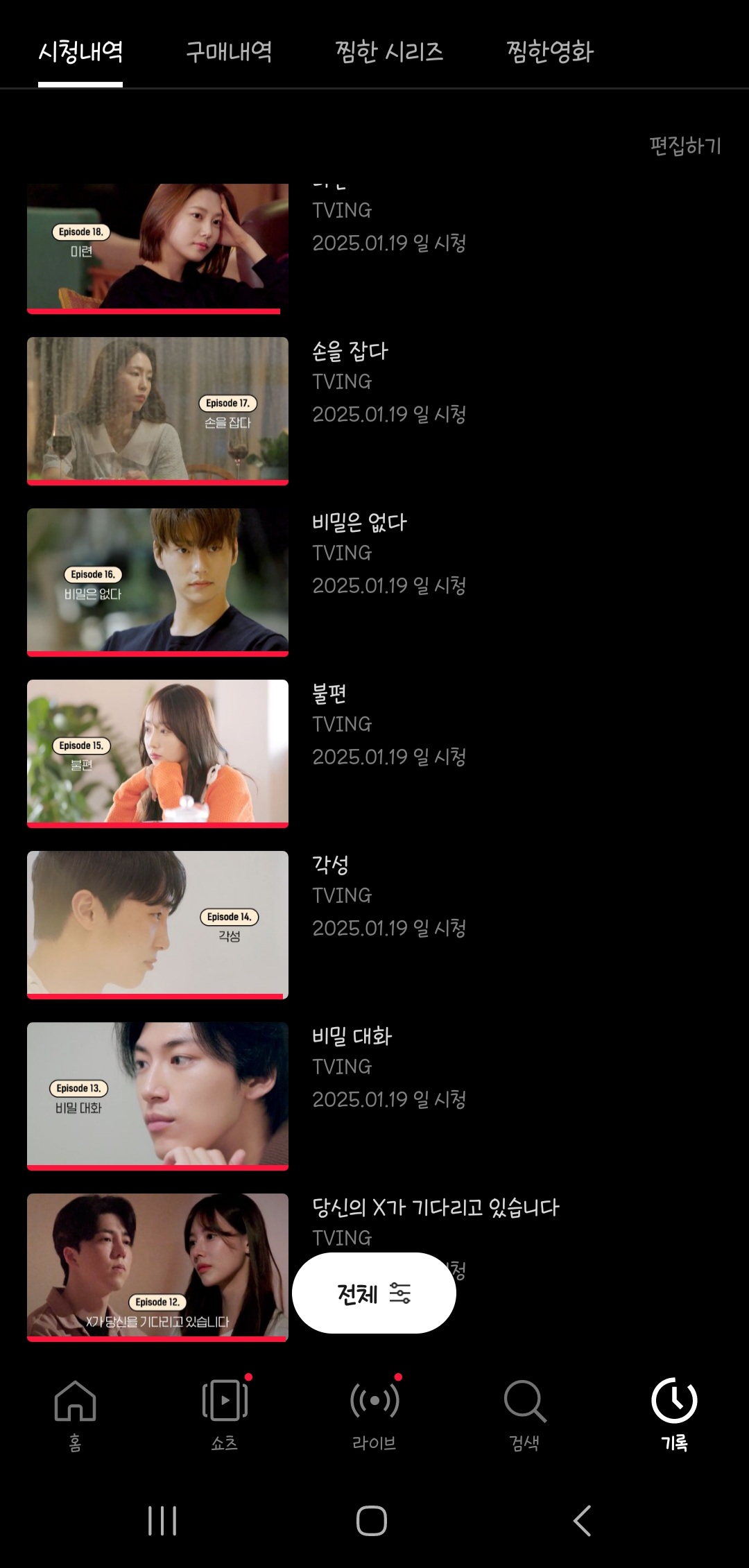Open Episode 15 불편 entry

(x=157, y=752)
